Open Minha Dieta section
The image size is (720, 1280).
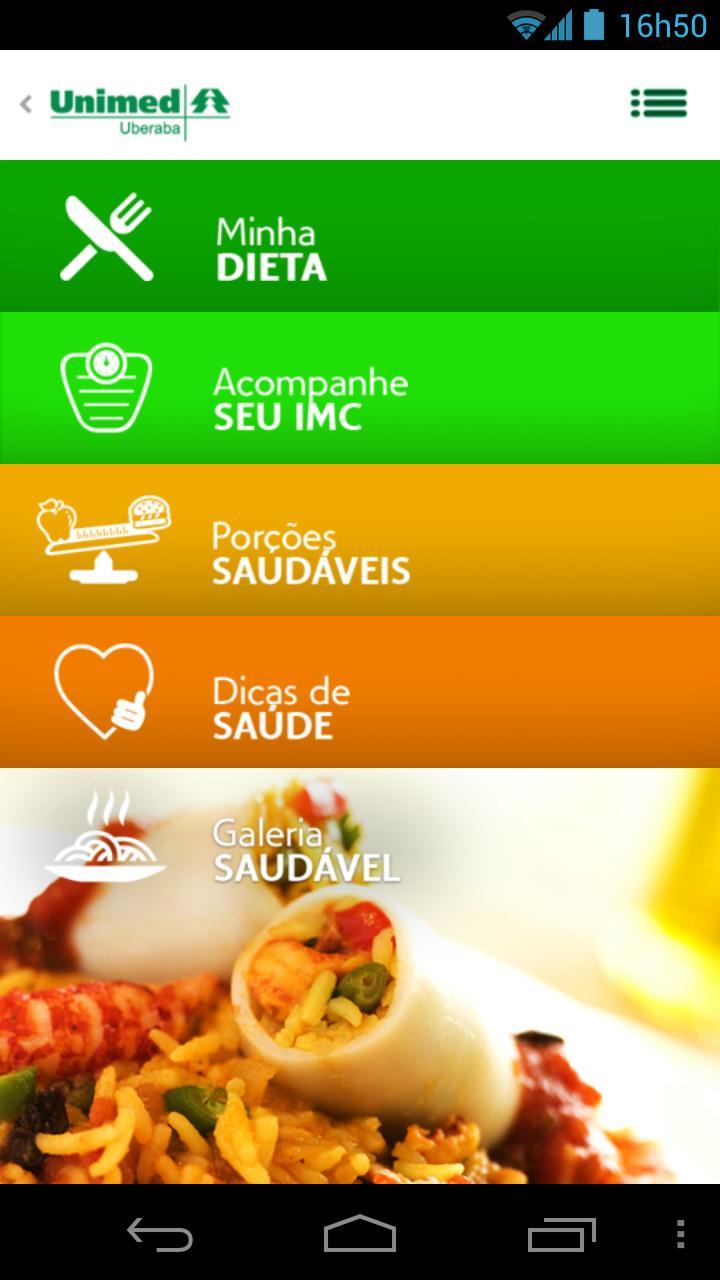point(360,236)
